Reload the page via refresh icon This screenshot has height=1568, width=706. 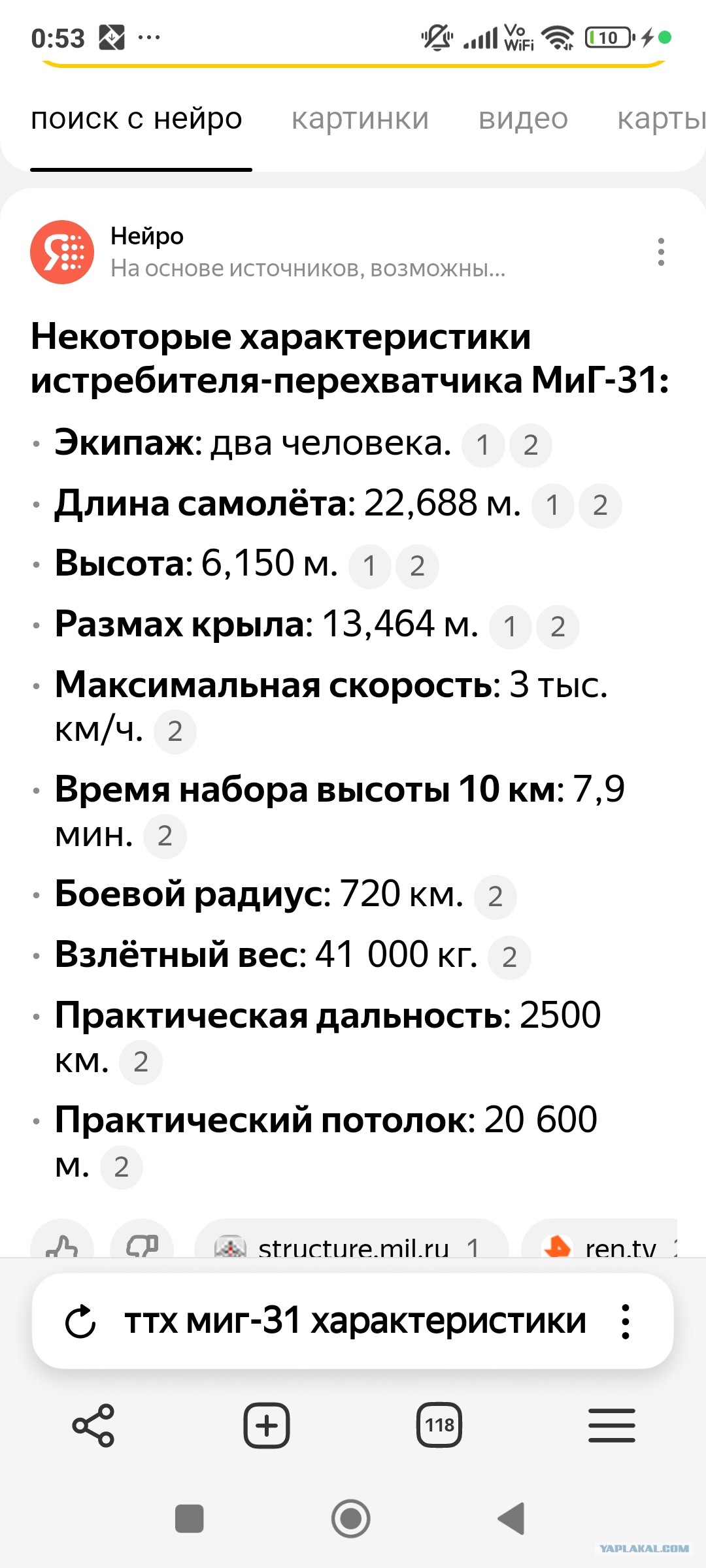pos(80,1321)
